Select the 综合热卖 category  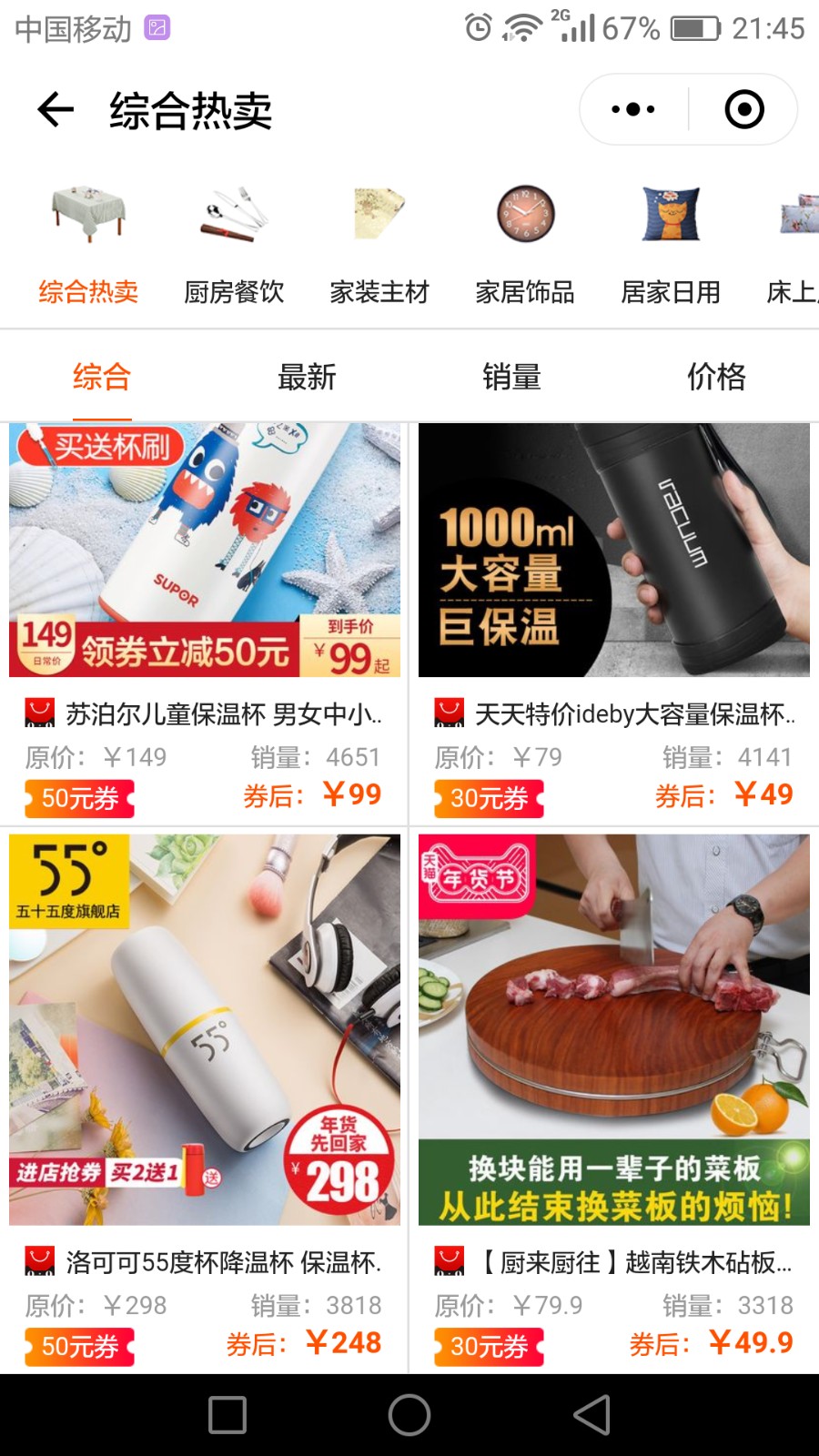tap(88, 244)
